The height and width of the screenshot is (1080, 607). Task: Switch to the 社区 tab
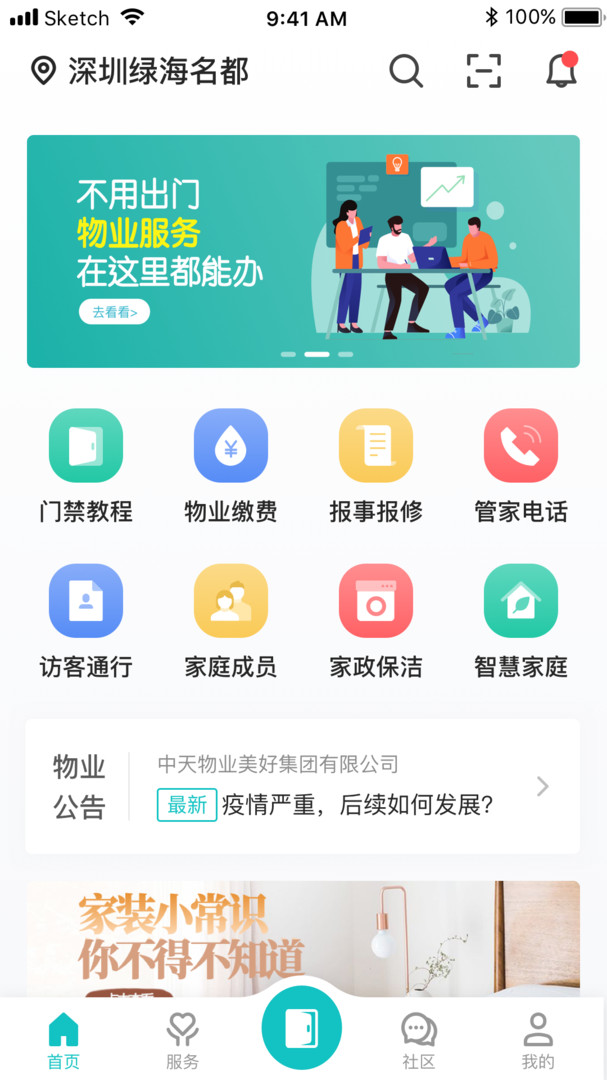click(x=419, y=1040)
